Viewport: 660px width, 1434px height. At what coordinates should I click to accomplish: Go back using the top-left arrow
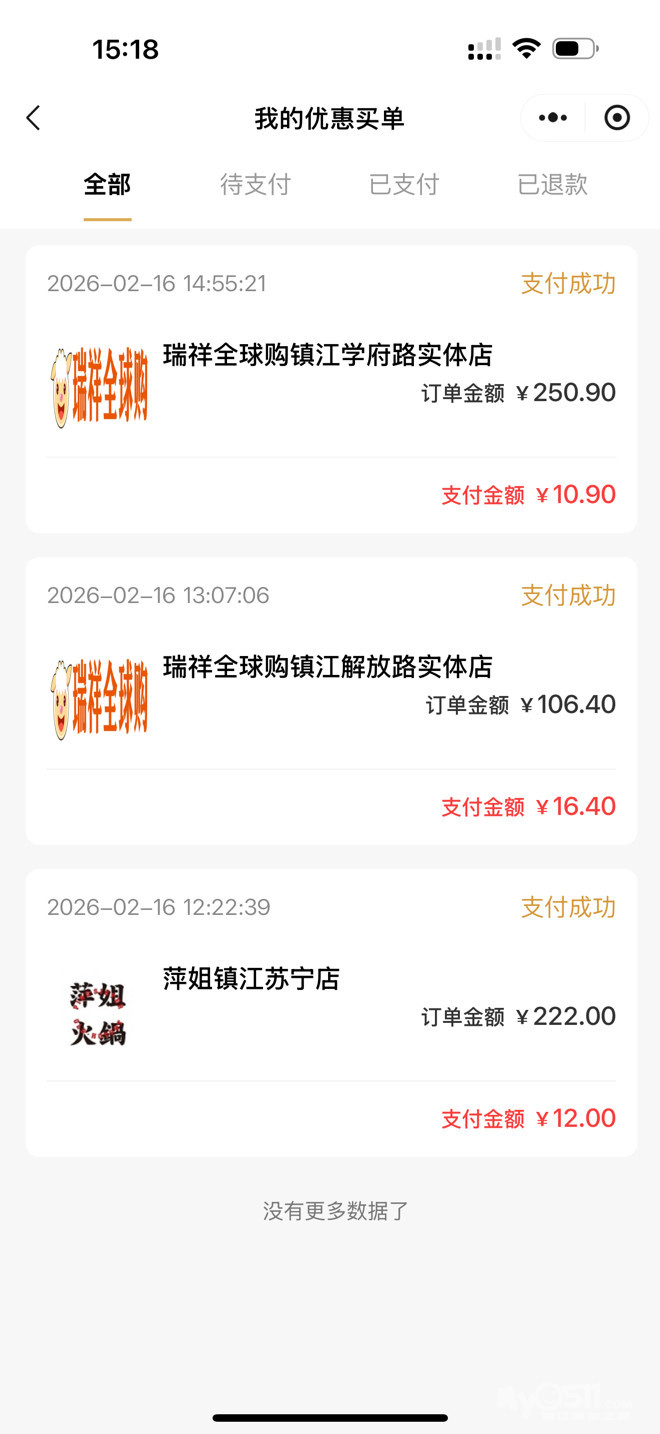click(x=33, y=118)
